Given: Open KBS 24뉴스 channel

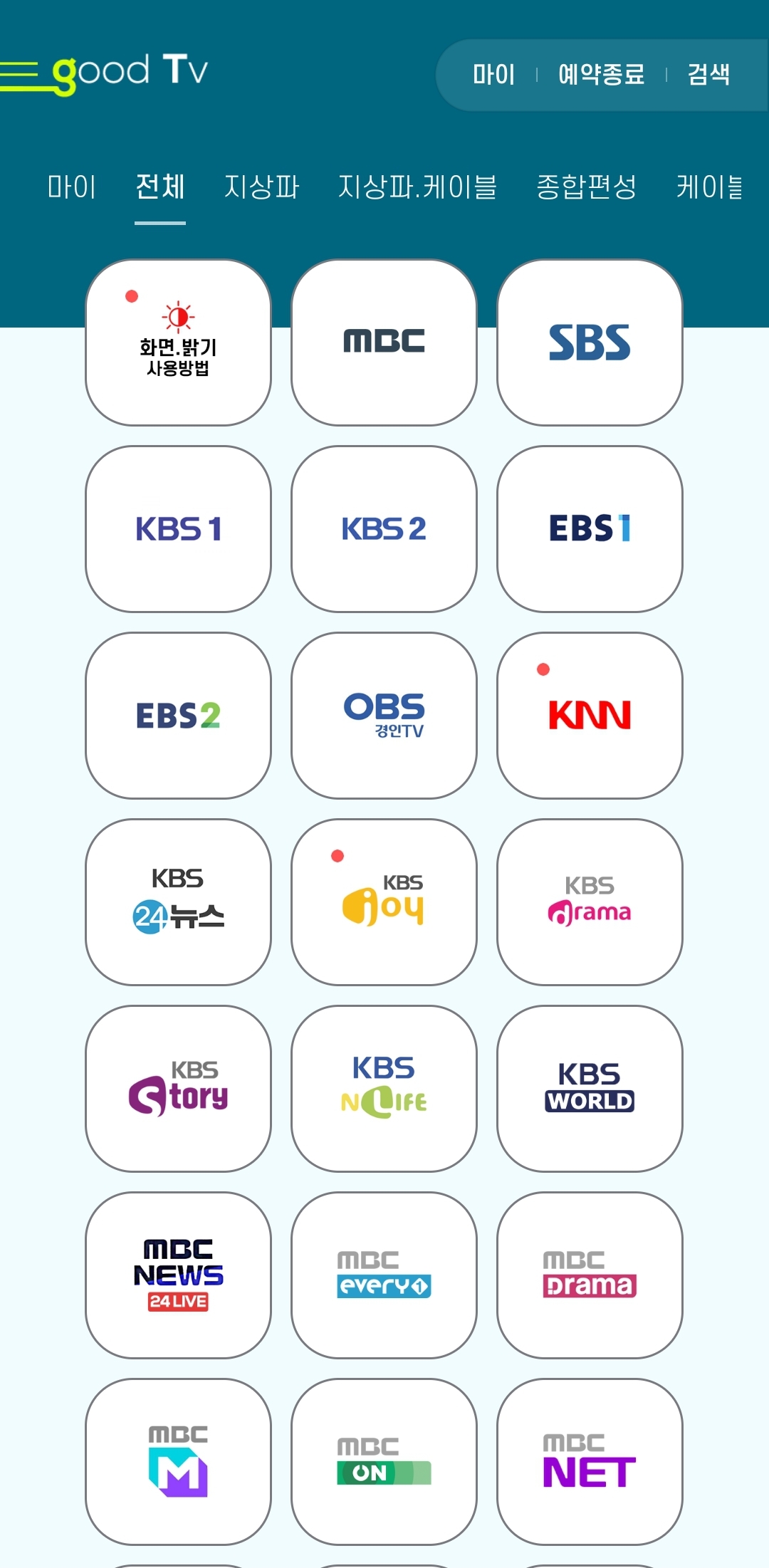Looking at the screenshot, I should coord(178,901).
